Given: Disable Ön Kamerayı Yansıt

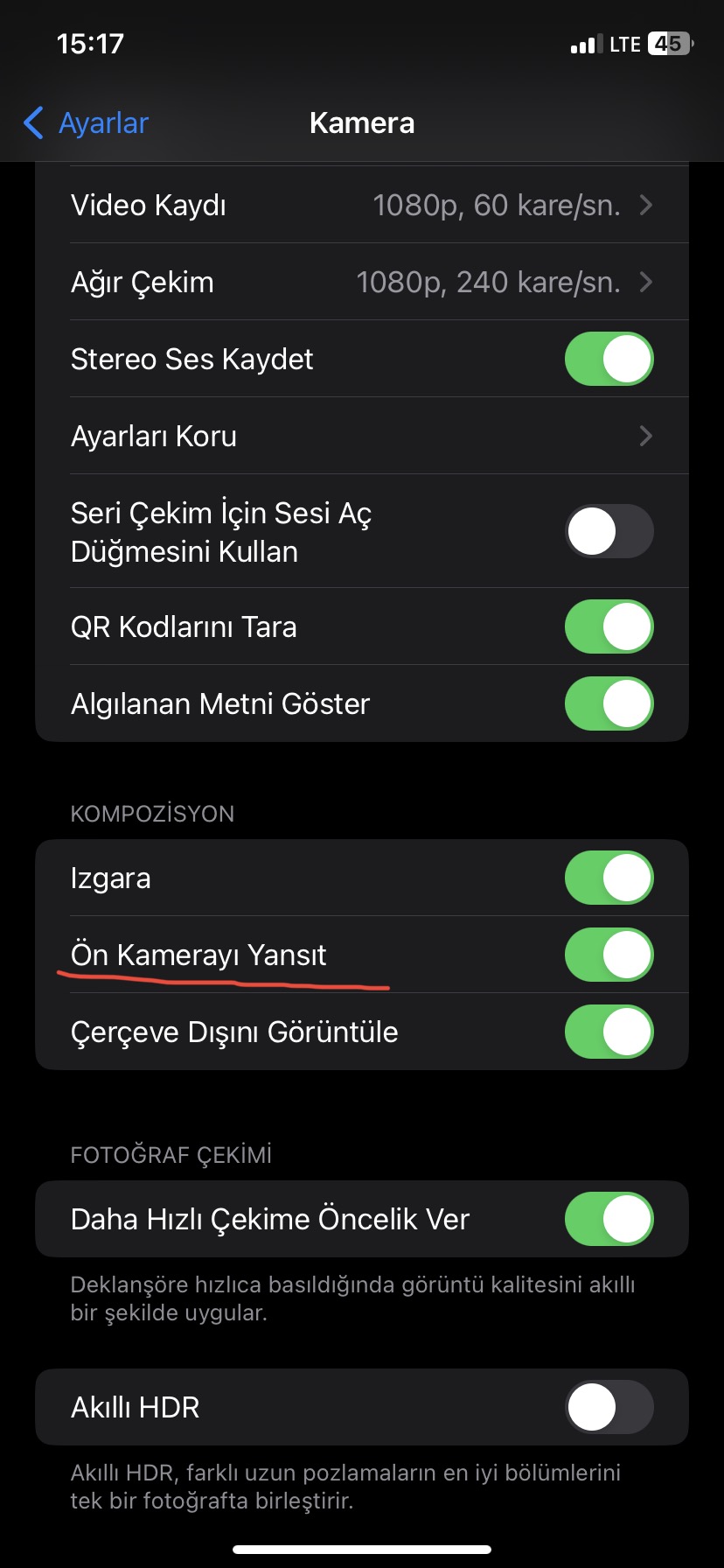Looking at the screenshot, I should point(609,955).
